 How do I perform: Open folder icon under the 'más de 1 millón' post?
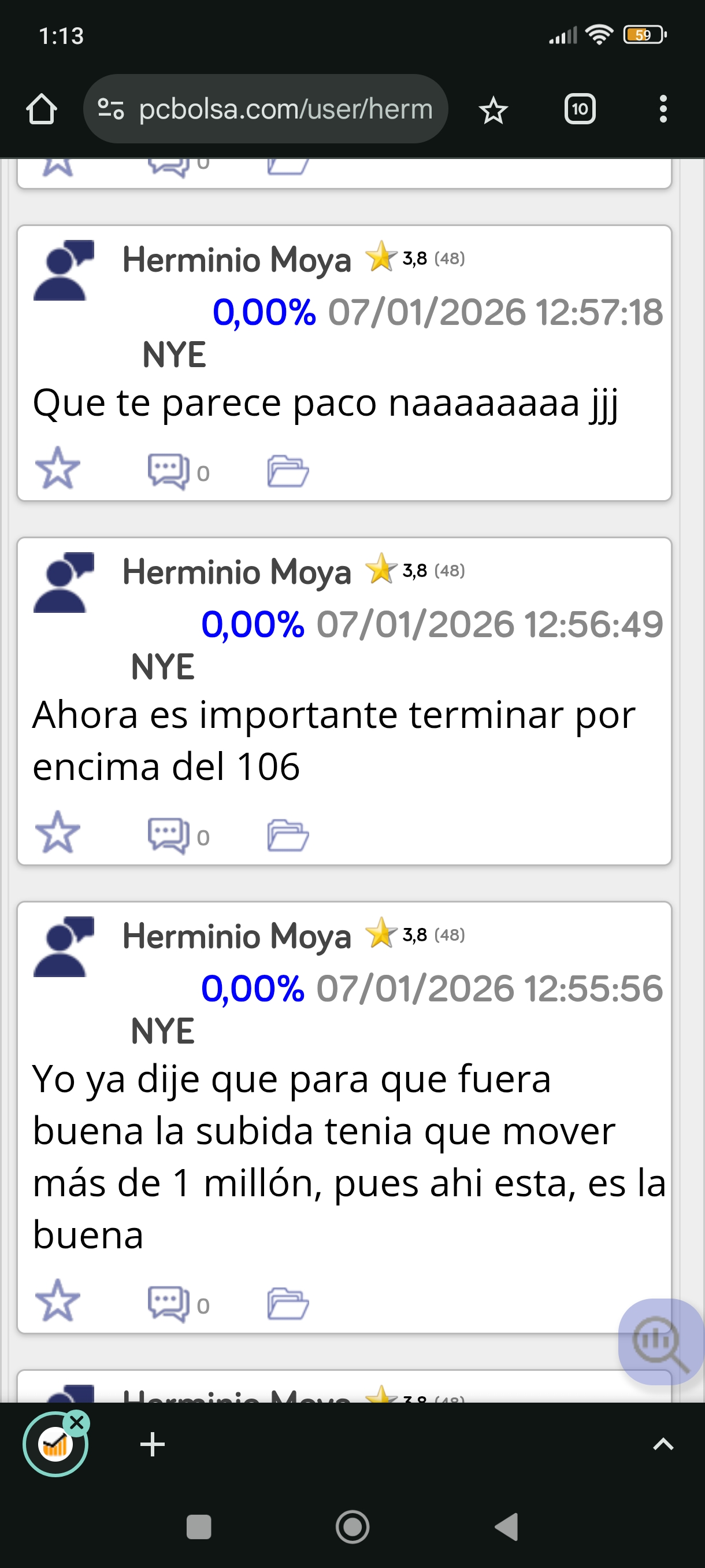288,1303
